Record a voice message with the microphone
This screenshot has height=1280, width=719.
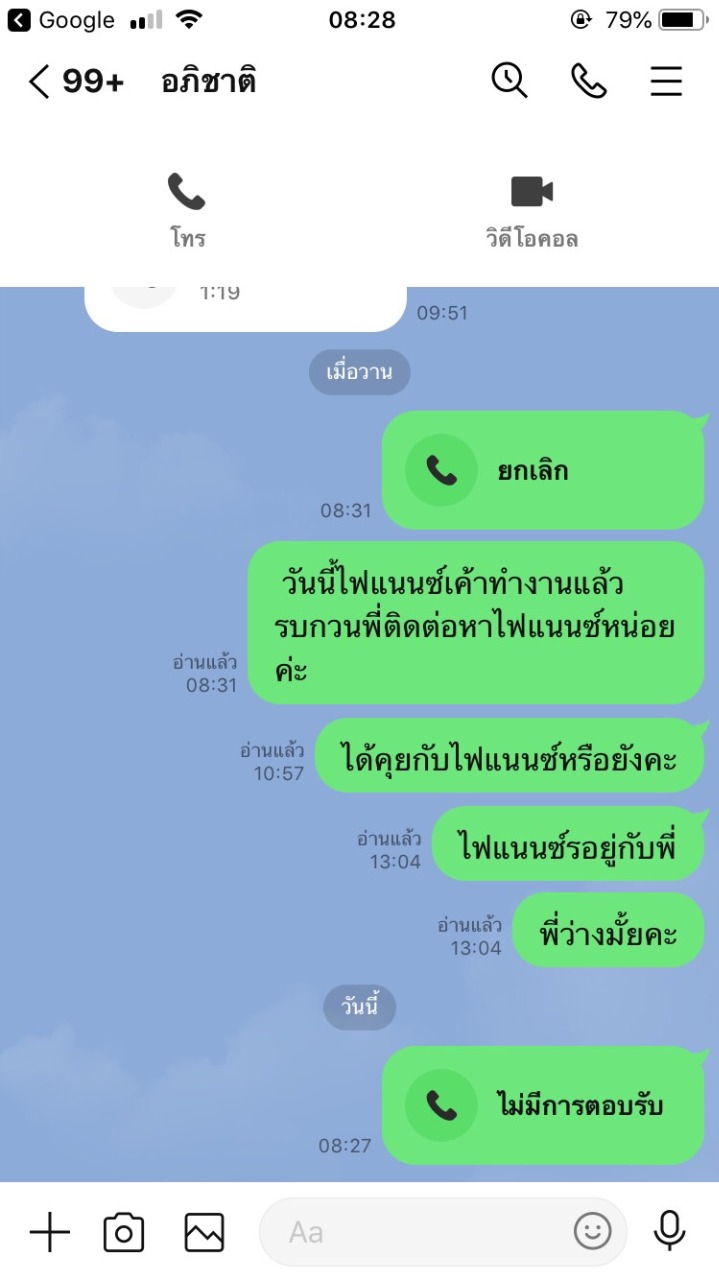(669, 1231)
